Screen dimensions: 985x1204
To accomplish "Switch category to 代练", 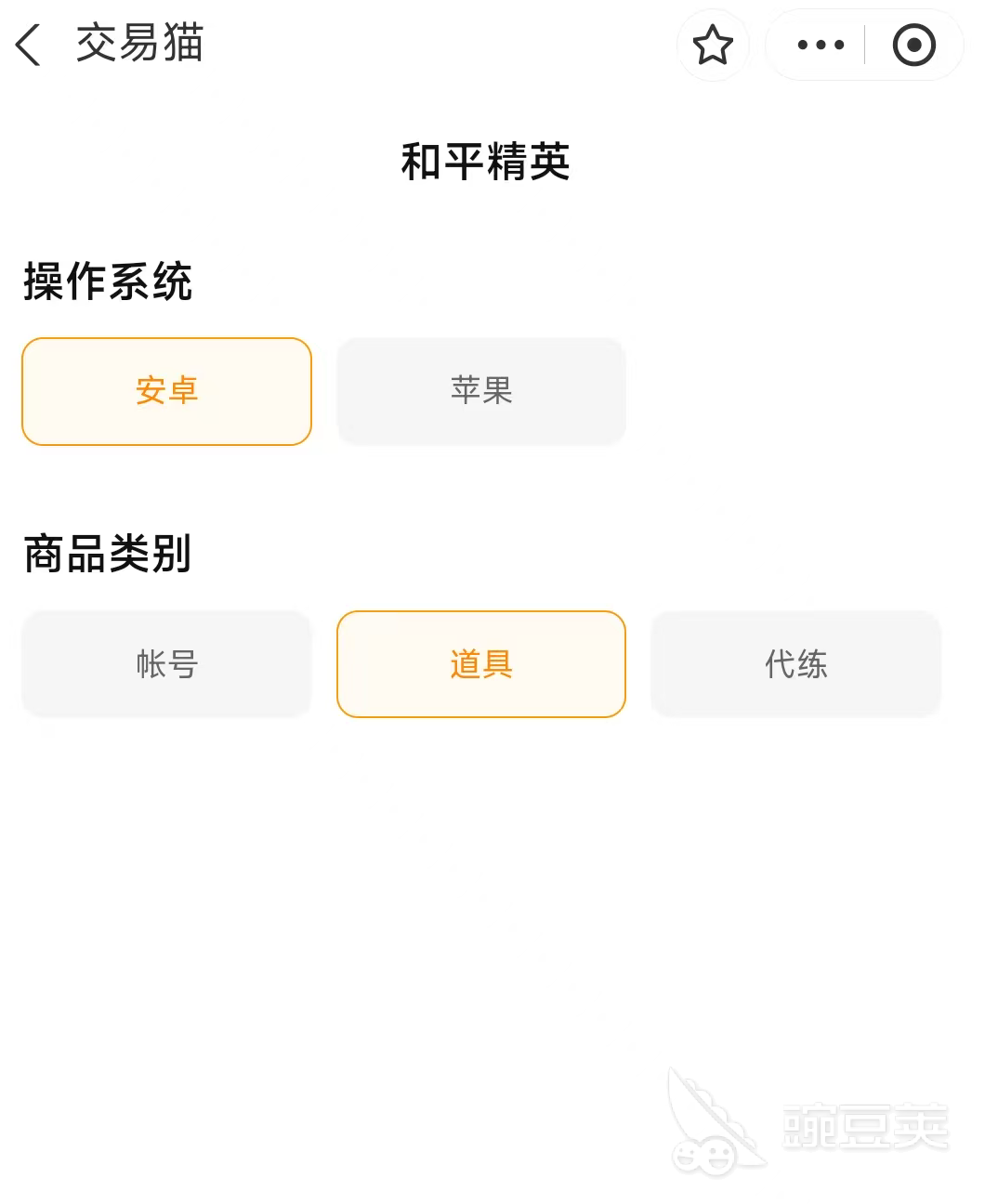I will tap(795, 663).
